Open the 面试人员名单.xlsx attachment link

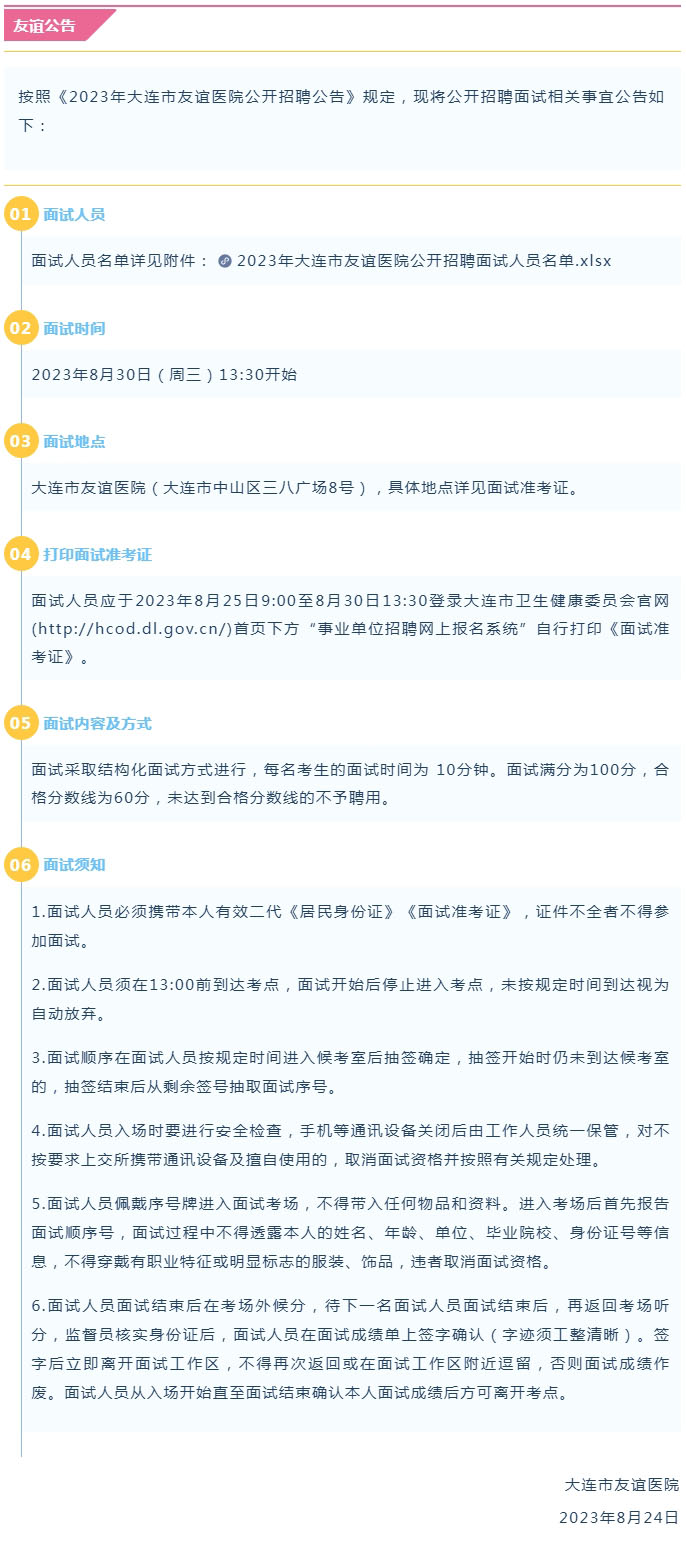(x=423, y=260)
